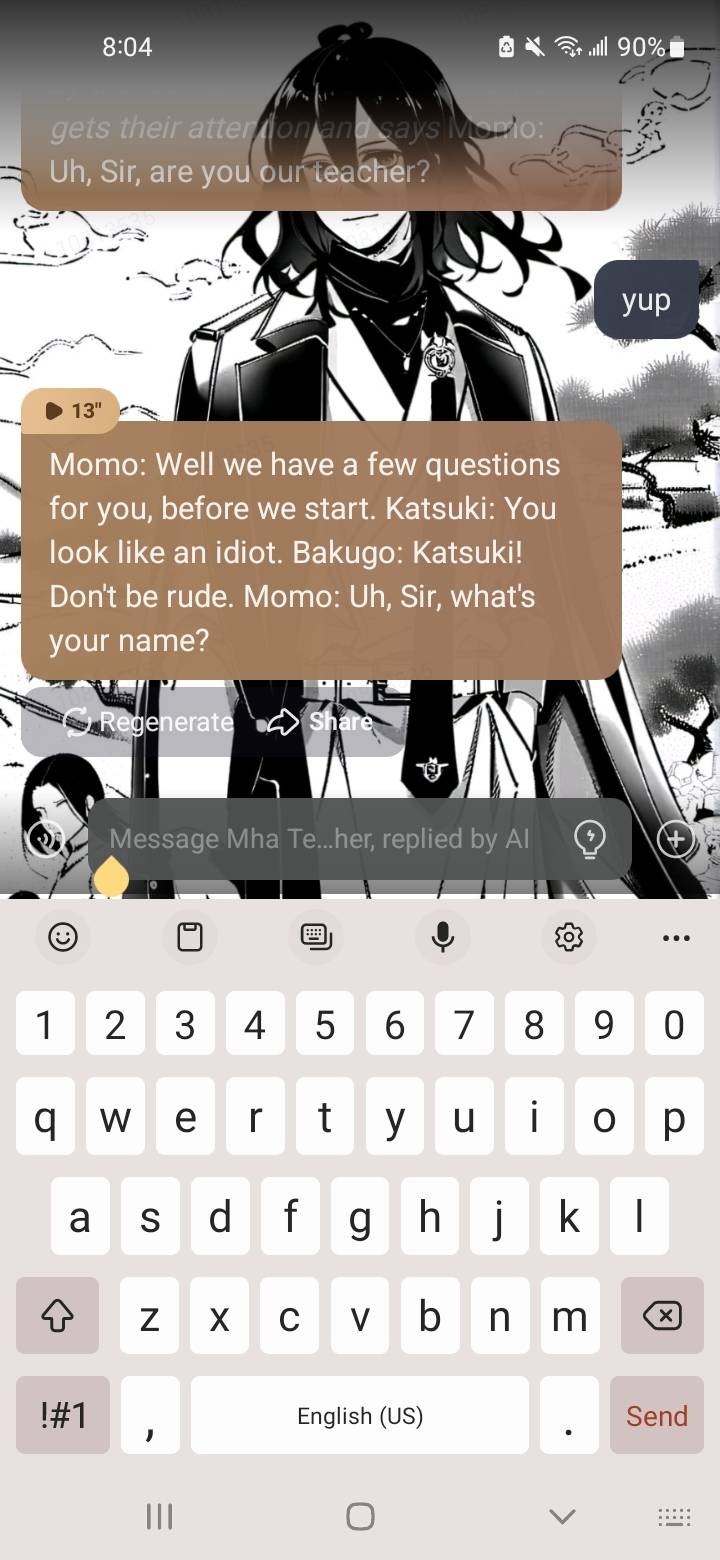Open the keyboard mode switcher
720x1560 pixels.
(x=674, y=1516)
